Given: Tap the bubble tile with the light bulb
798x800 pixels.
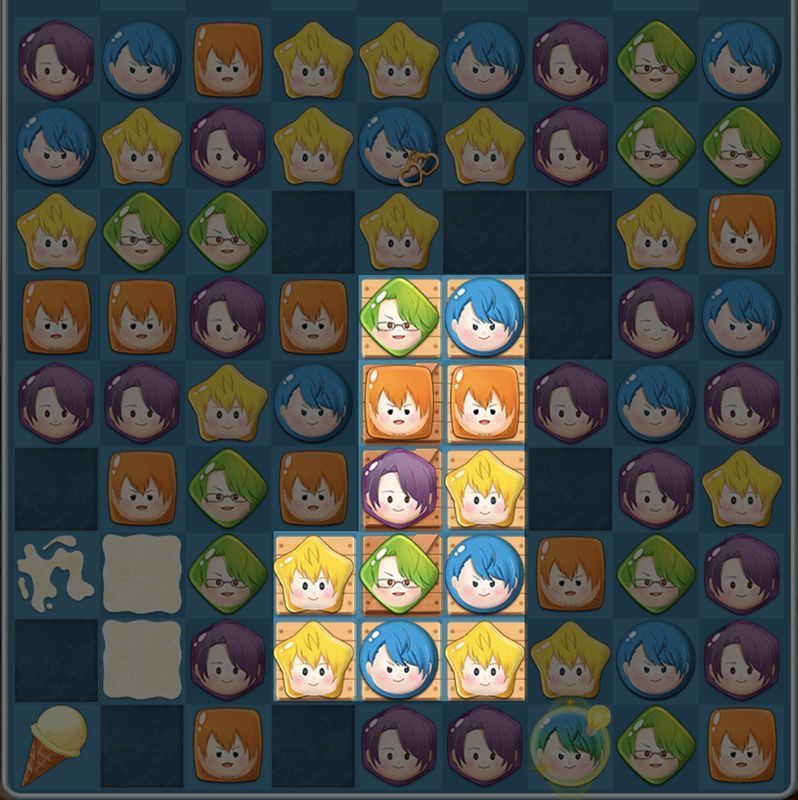Looking at the screenshot, I should 570,744.
